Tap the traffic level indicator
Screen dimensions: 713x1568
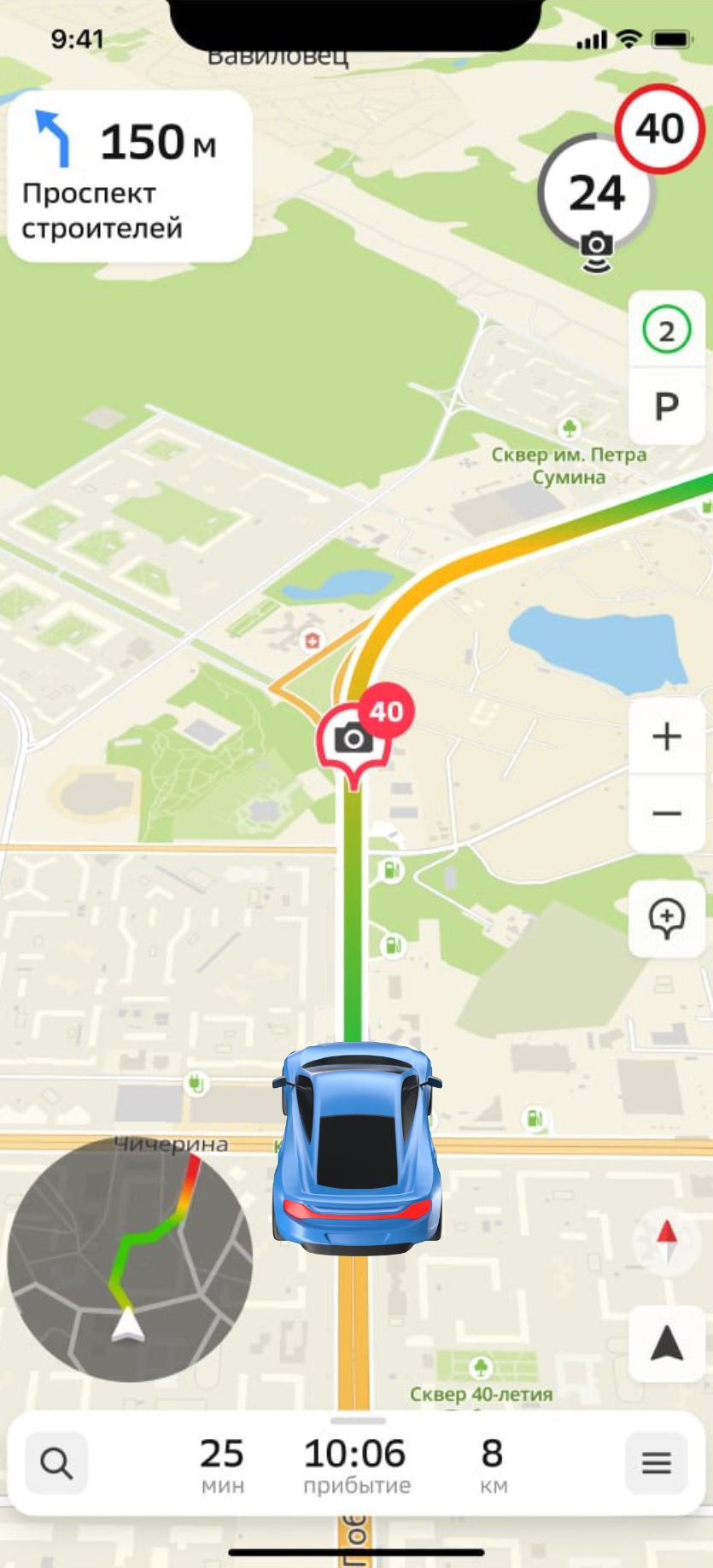coord(666,331)
